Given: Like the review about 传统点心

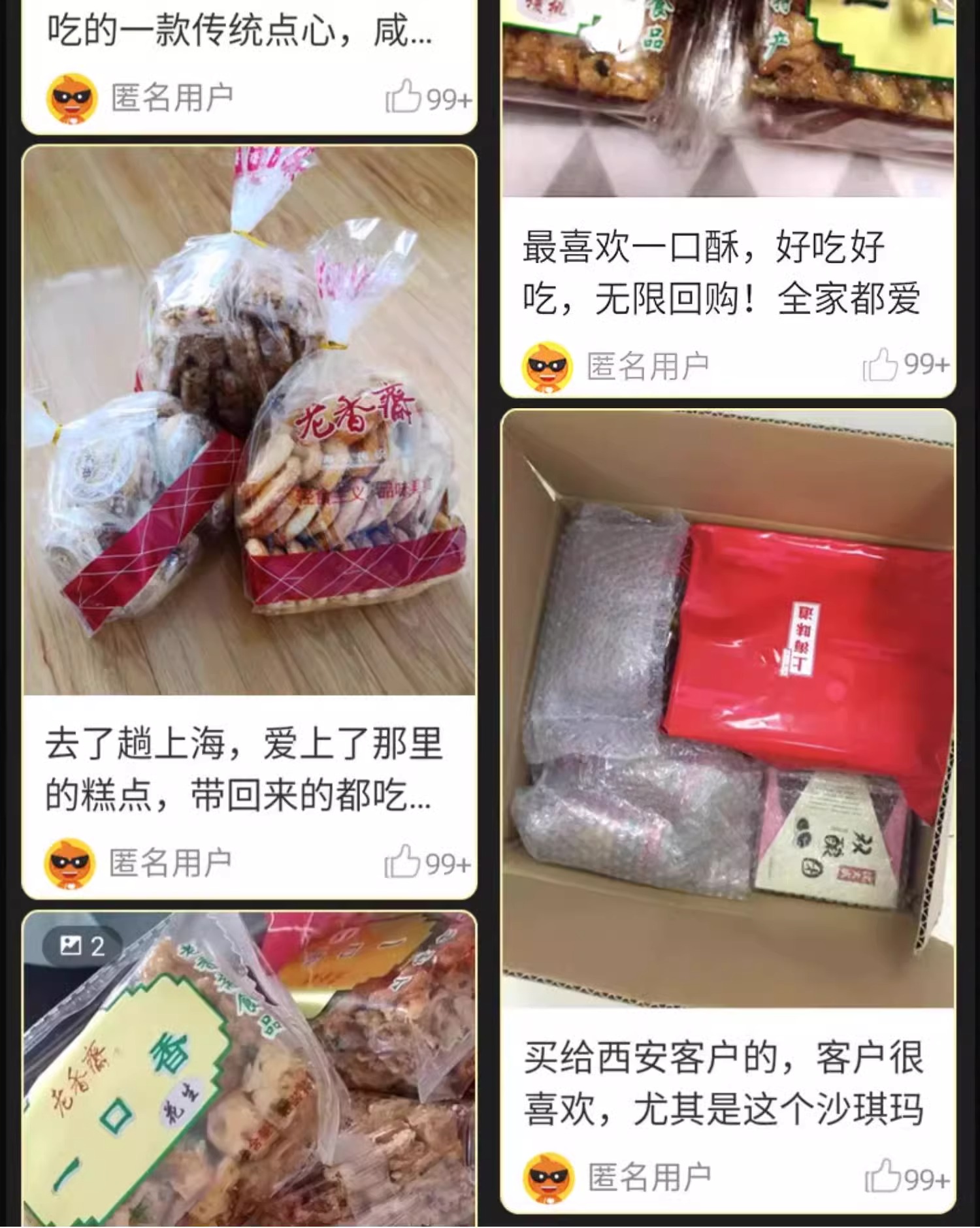Looking at the screenshot, I should pyautogui.click(x=404, y=98).
